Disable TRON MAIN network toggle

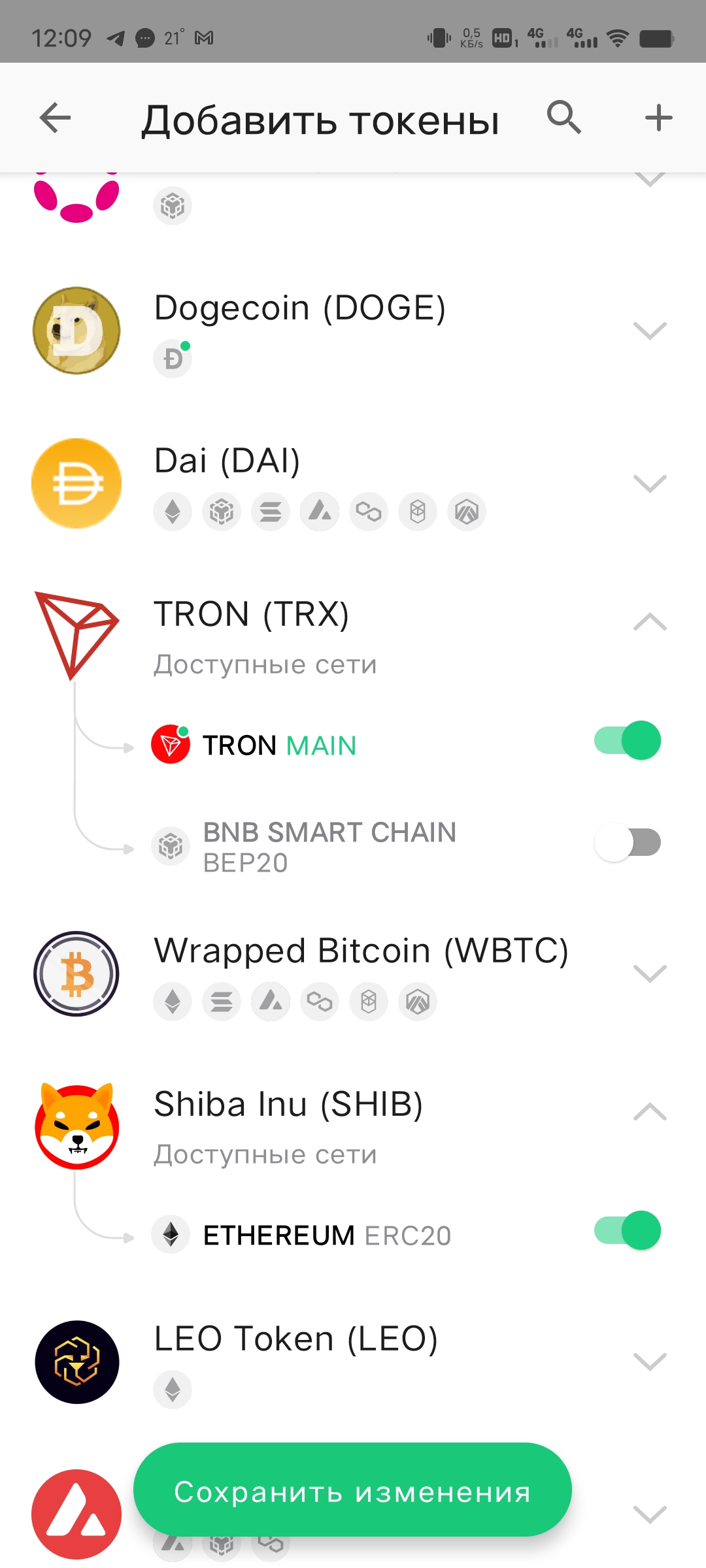pyautogui.click(x=628, y=740)
